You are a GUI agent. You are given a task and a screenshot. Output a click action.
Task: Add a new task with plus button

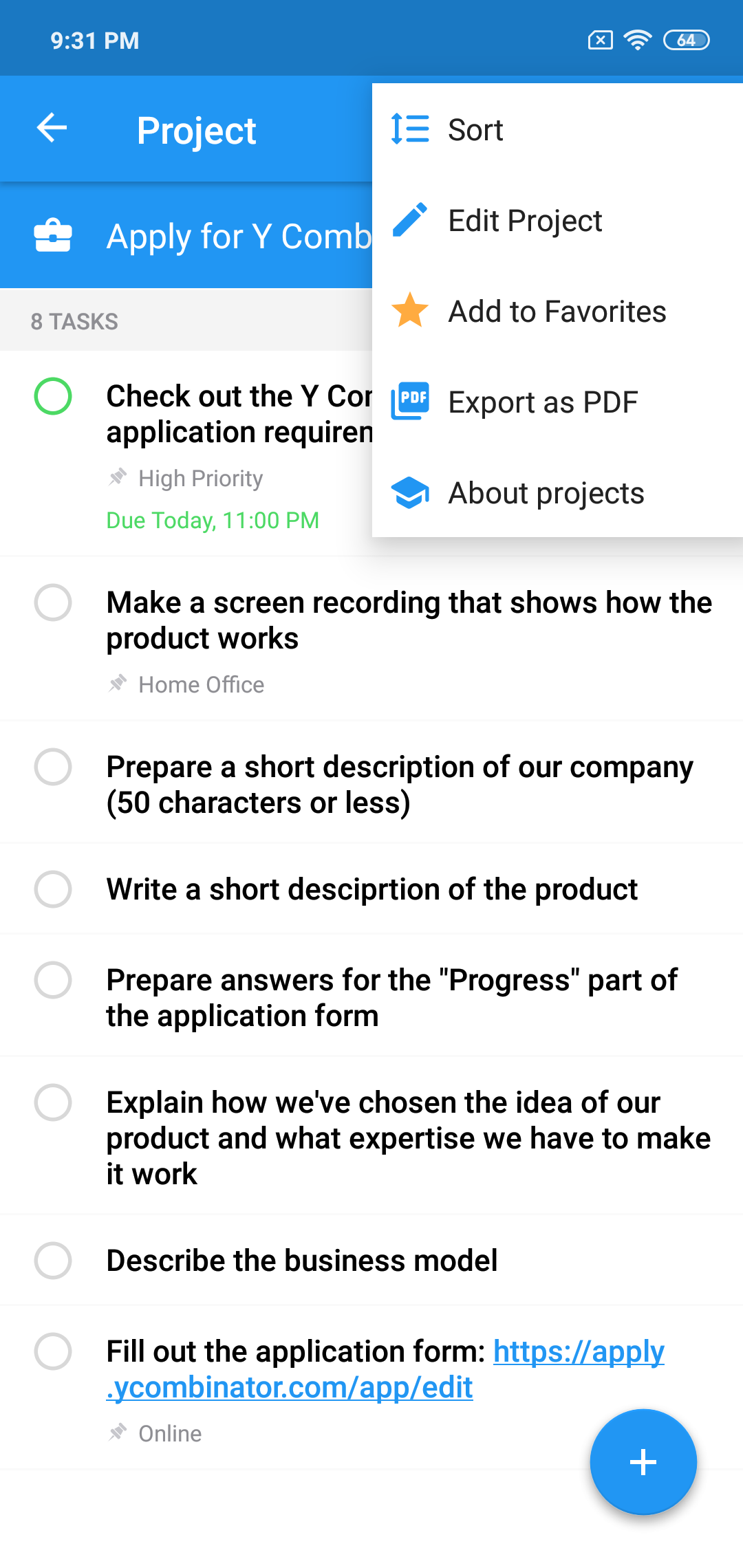point(643,1461)
